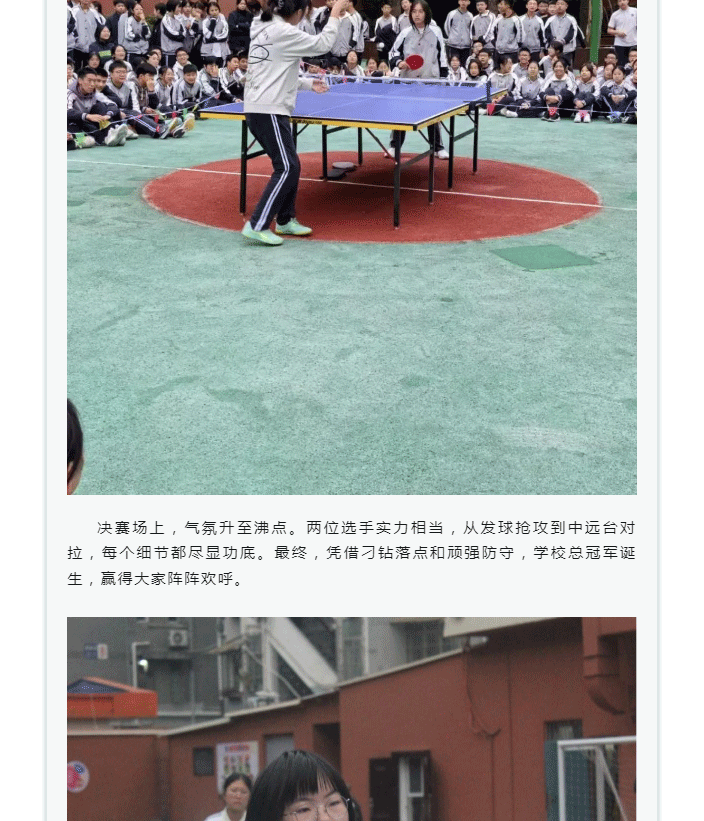View the photo of the girl with glasses
Image resolution: width=704 pixels, height=821 pixels.
[x=351, y=718]
